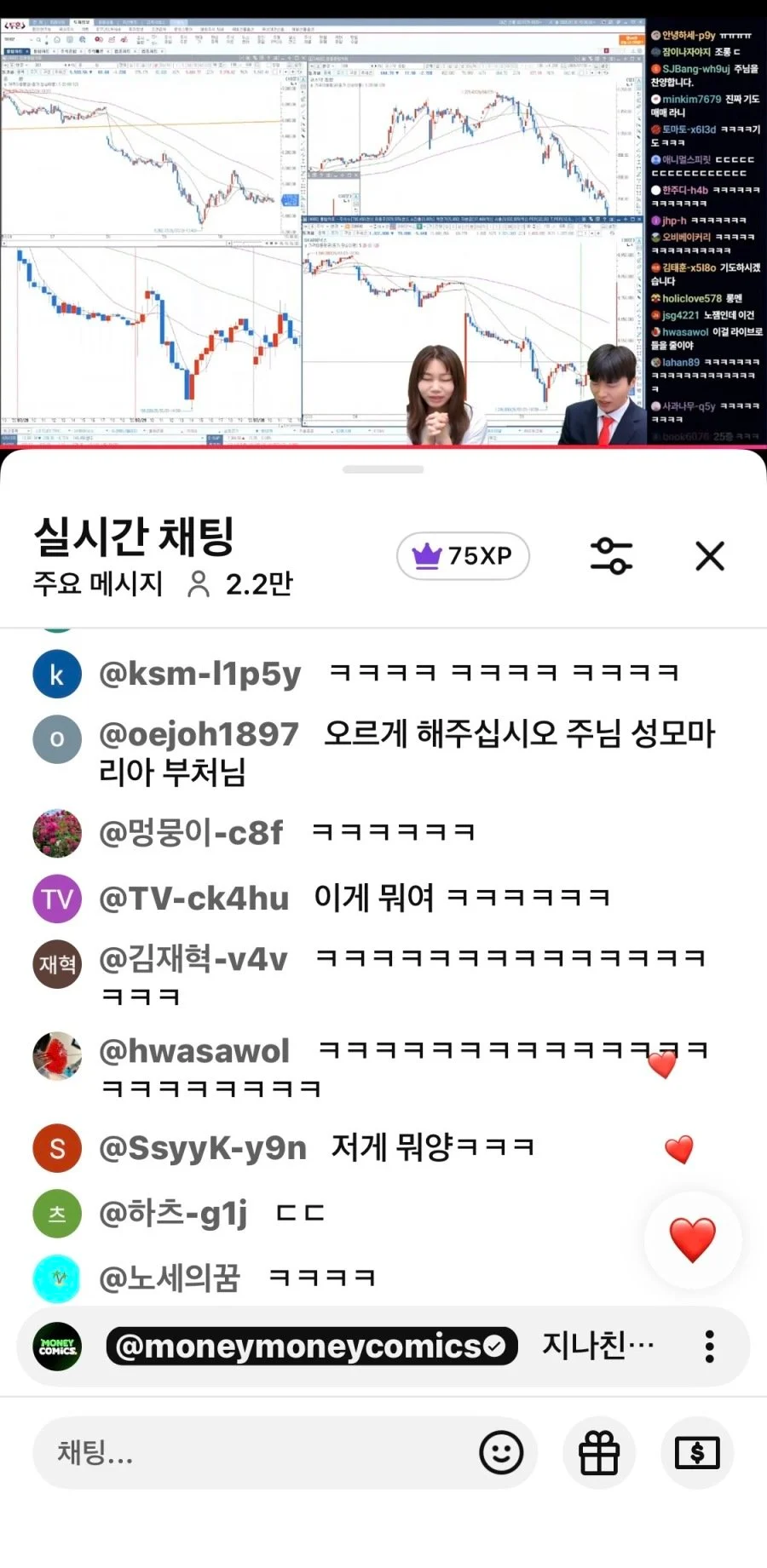767x1568 pixels.
Task: Tap the sheet drag handle
Action: point(383,469)
